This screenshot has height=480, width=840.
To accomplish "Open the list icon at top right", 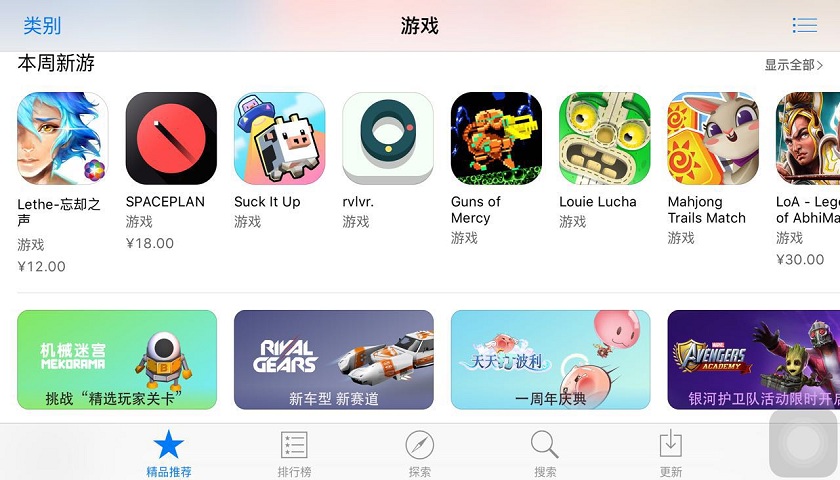I will click(804, 25).
